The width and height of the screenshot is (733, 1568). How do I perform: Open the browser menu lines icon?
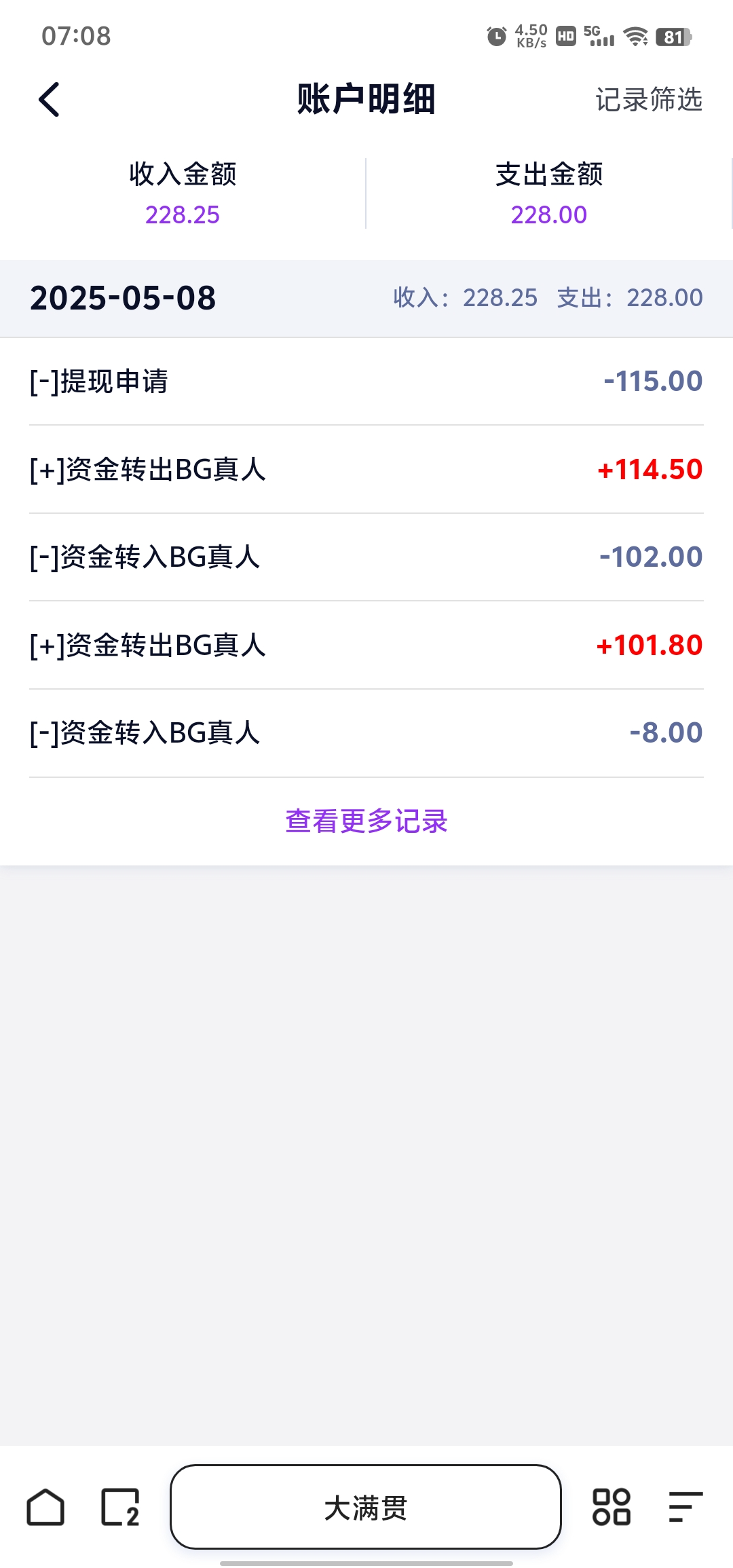685,1508
